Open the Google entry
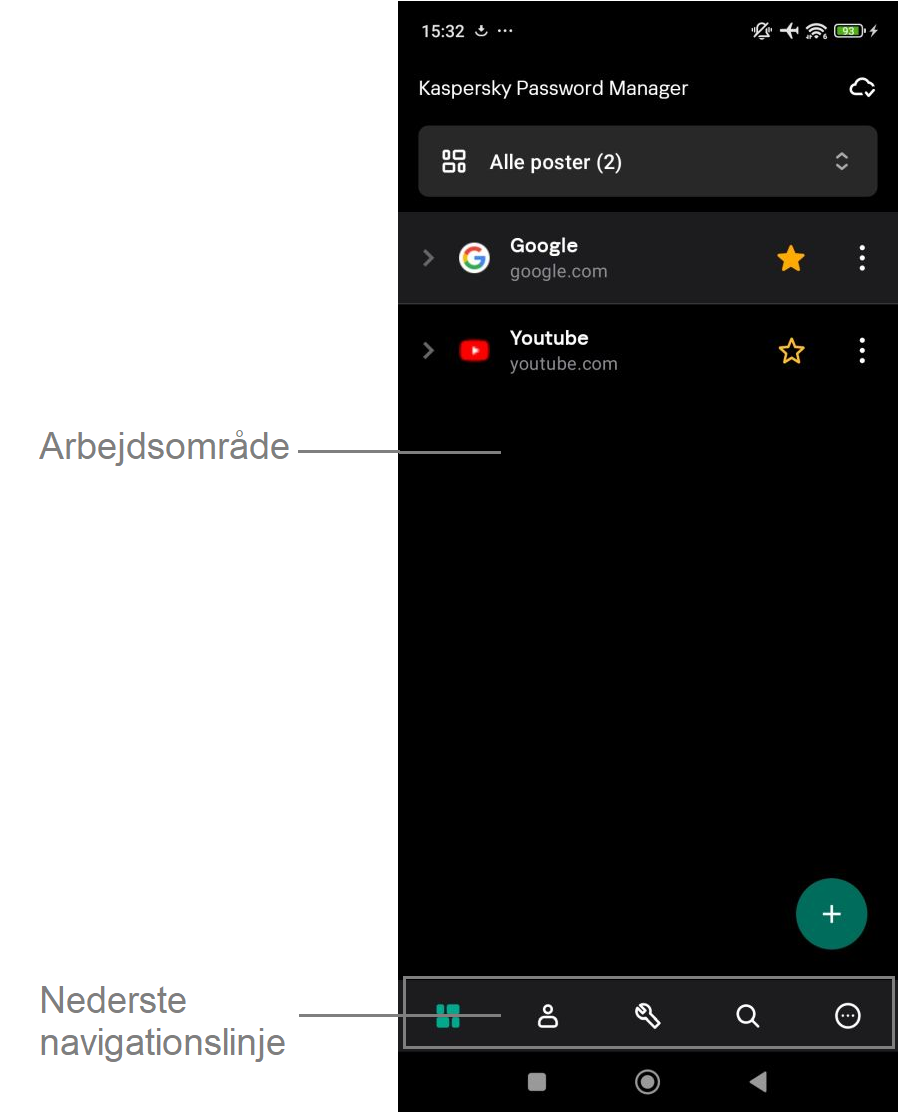The height and width of the screenshot is (1112, 899). point(600,258)
